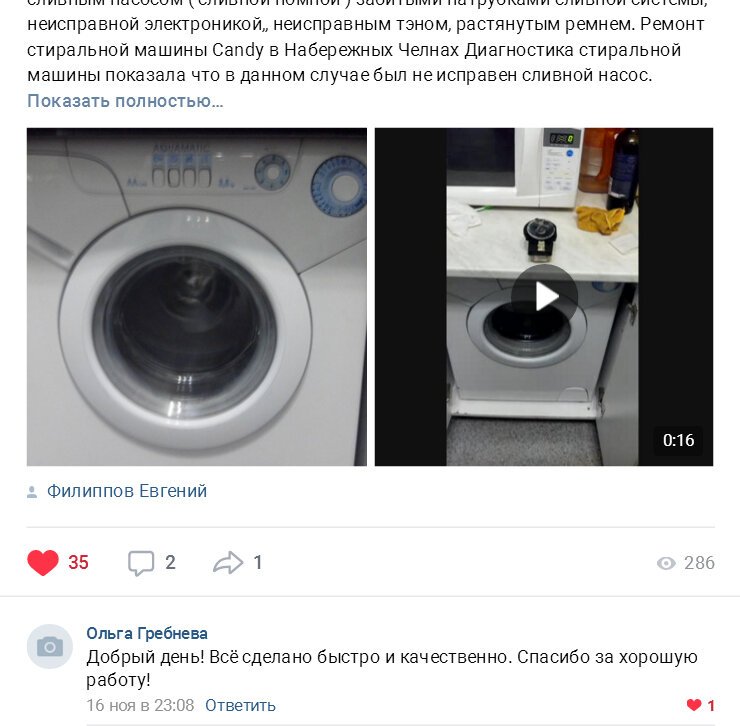
Task: Like the post with 35 likes
Action: point(43,563)
